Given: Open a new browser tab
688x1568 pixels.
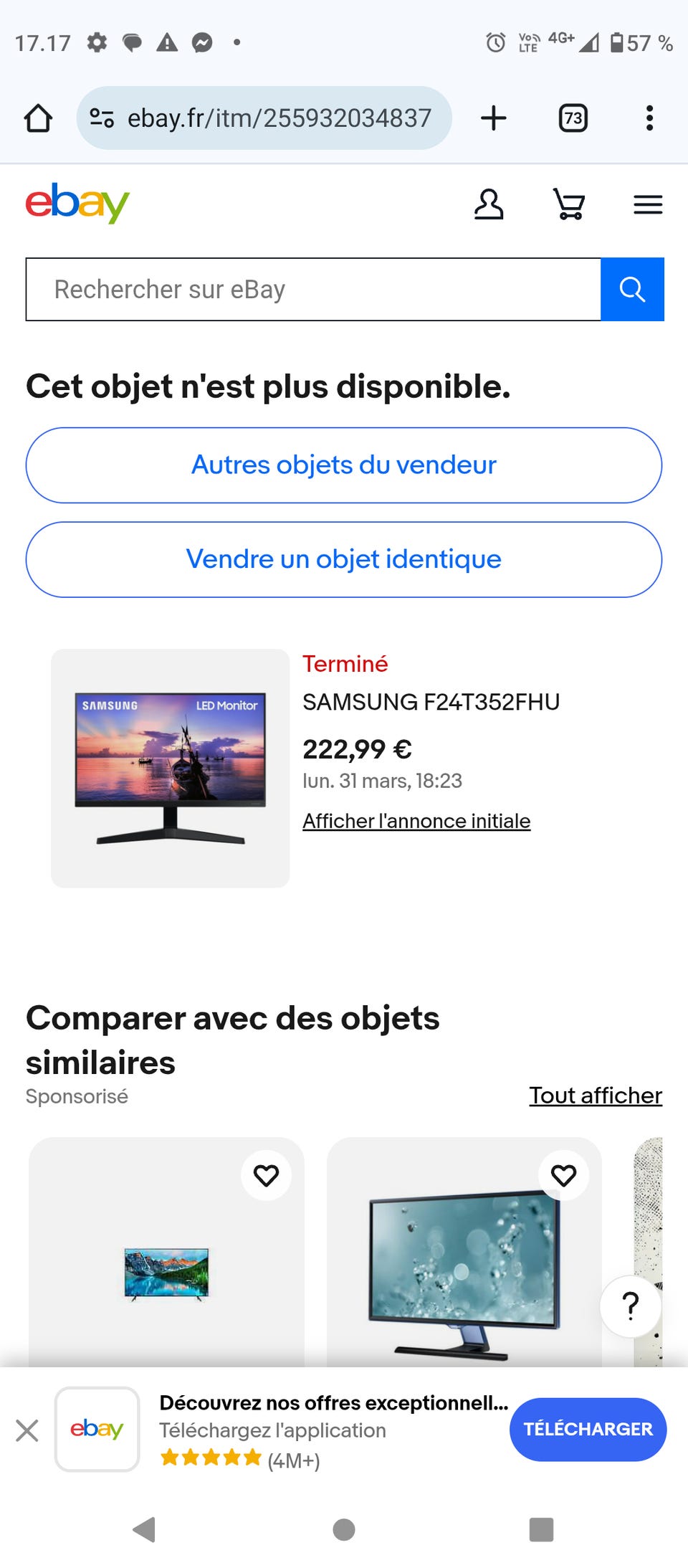Looking at the screenshot, I should click(x=493, y=118).
